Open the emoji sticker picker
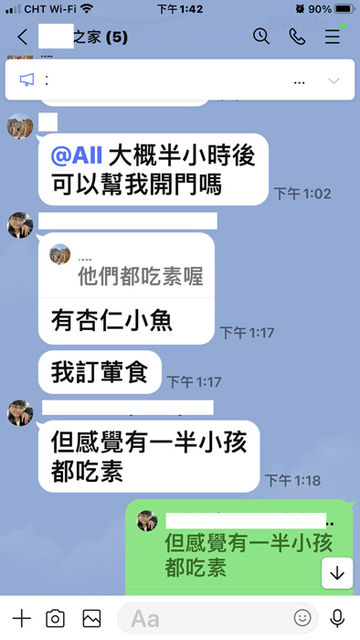 pyautogui.click(x=302, y=618)
